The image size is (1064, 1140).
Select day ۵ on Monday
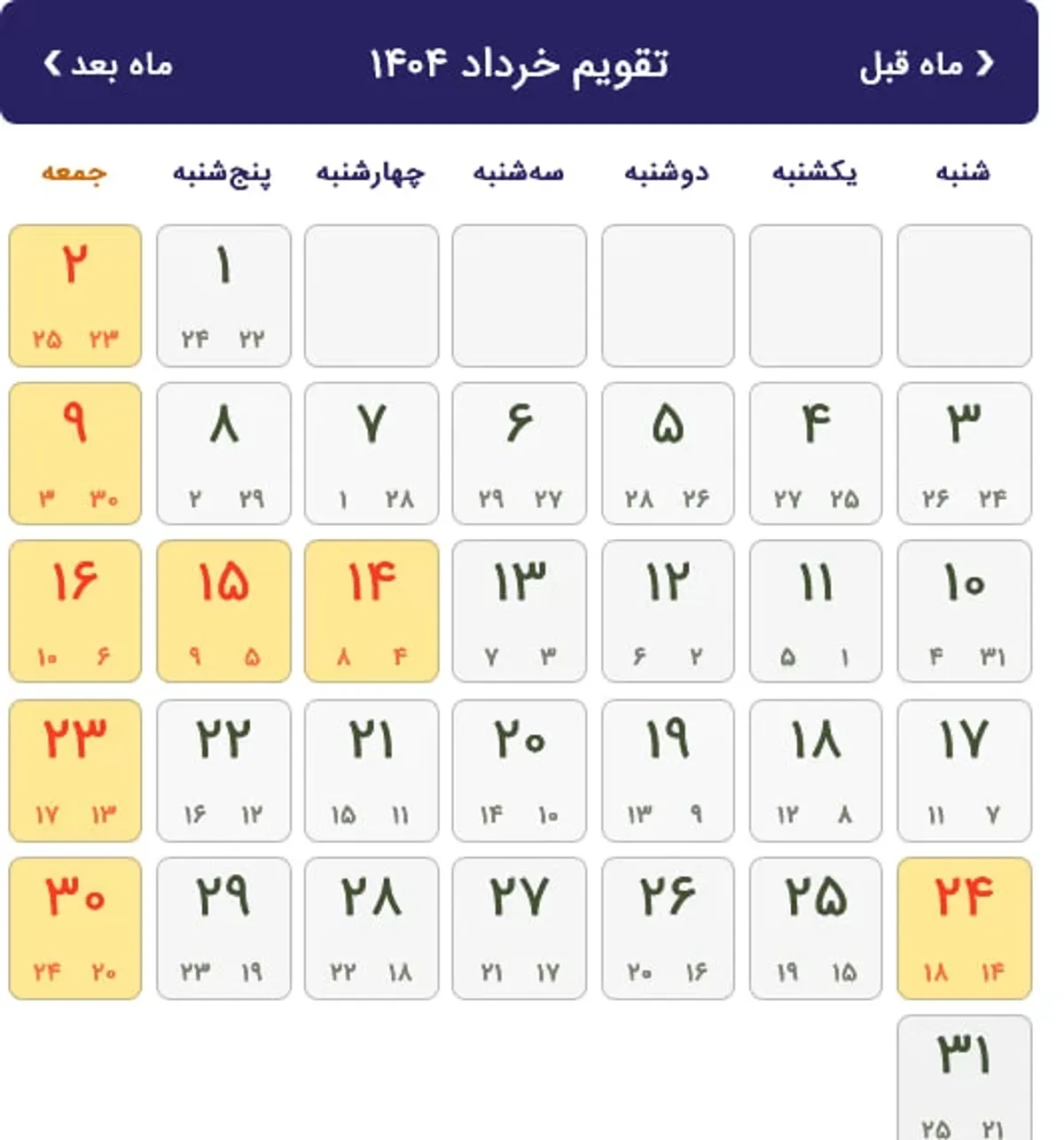coord(668,453)
